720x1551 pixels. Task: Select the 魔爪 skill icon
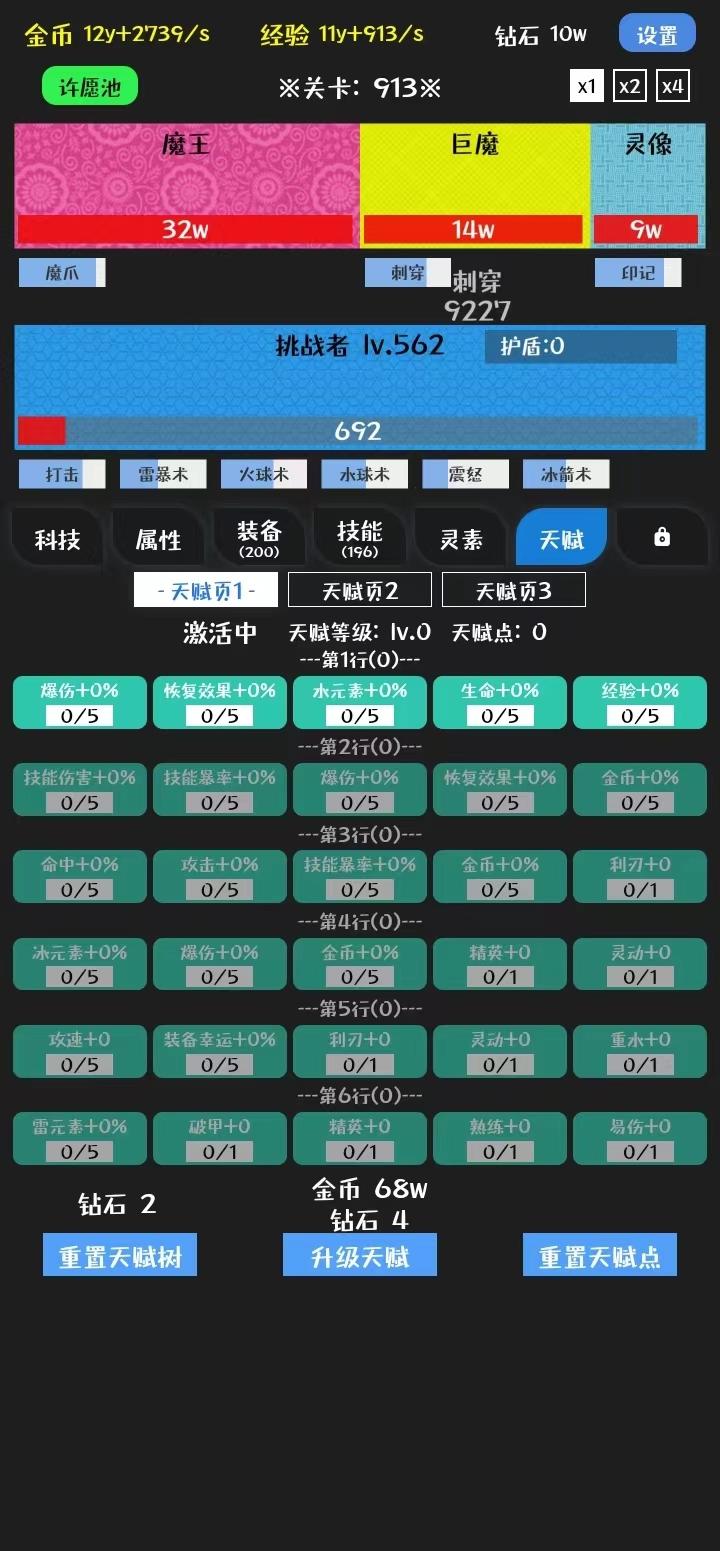pos(62,272)
